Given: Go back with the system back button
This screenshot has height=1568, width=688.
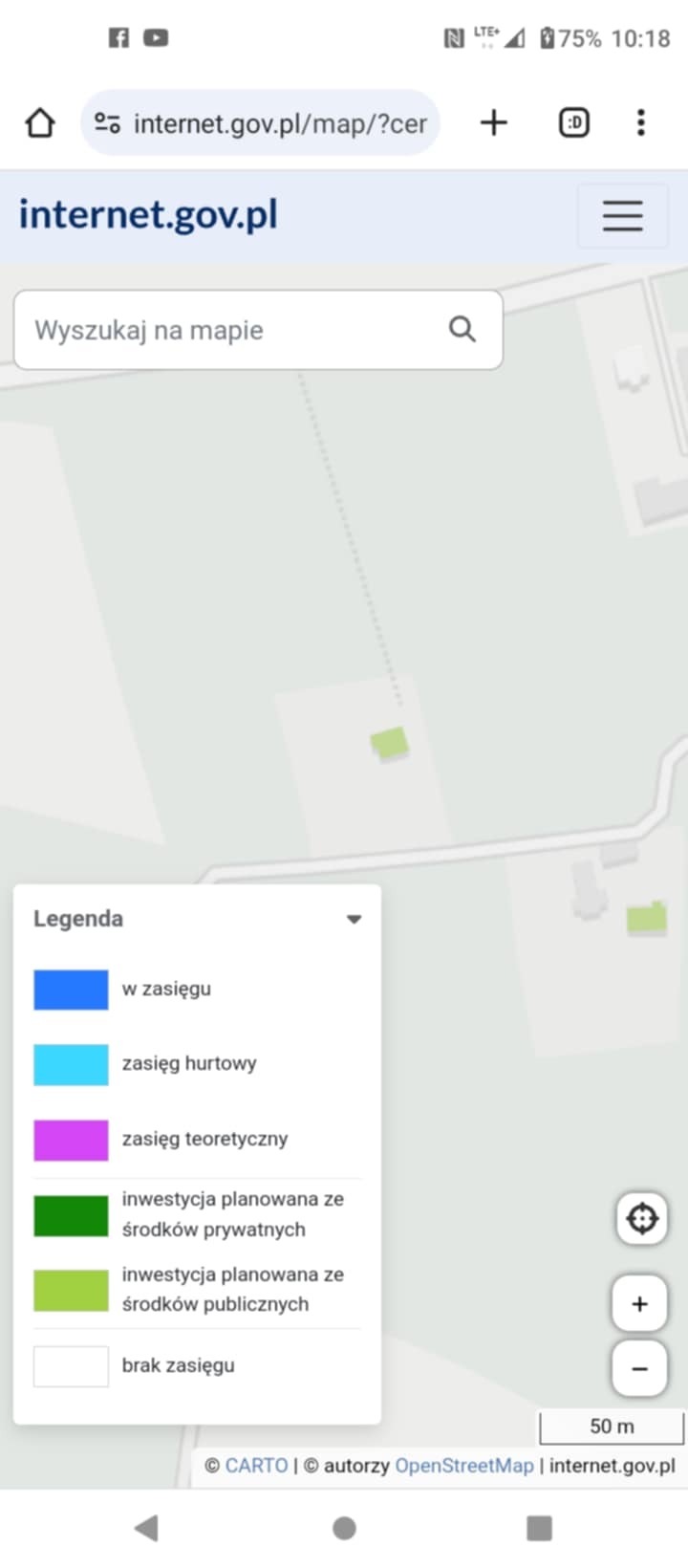Looking at the screenshot, I should click(146, 1528).
